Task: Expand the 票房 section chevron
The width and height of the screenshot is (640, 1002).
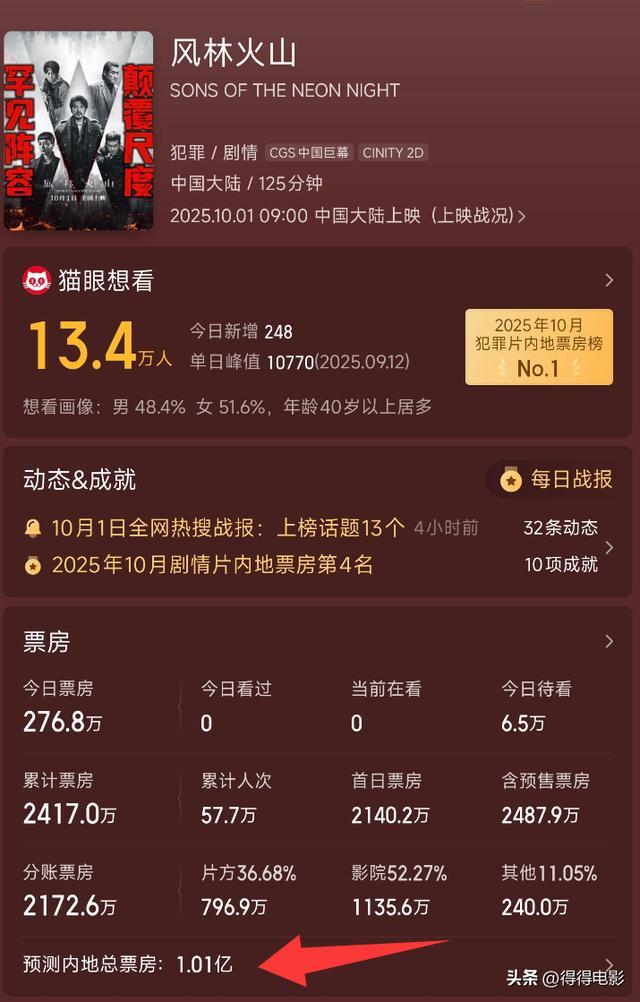Action: click(x=609, y=642)
